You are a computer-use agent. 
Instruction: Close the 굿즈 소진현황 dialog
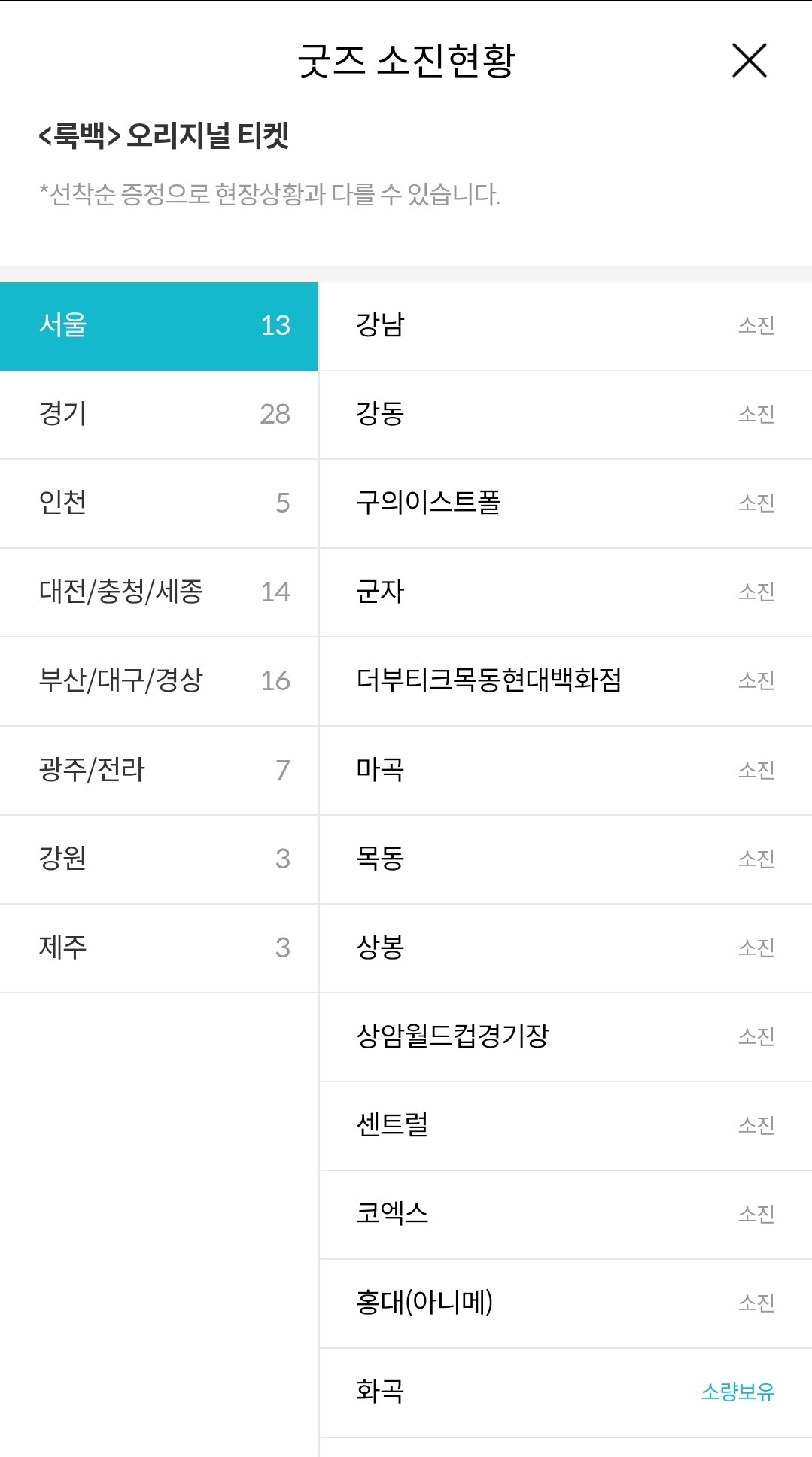coord(750,60)
